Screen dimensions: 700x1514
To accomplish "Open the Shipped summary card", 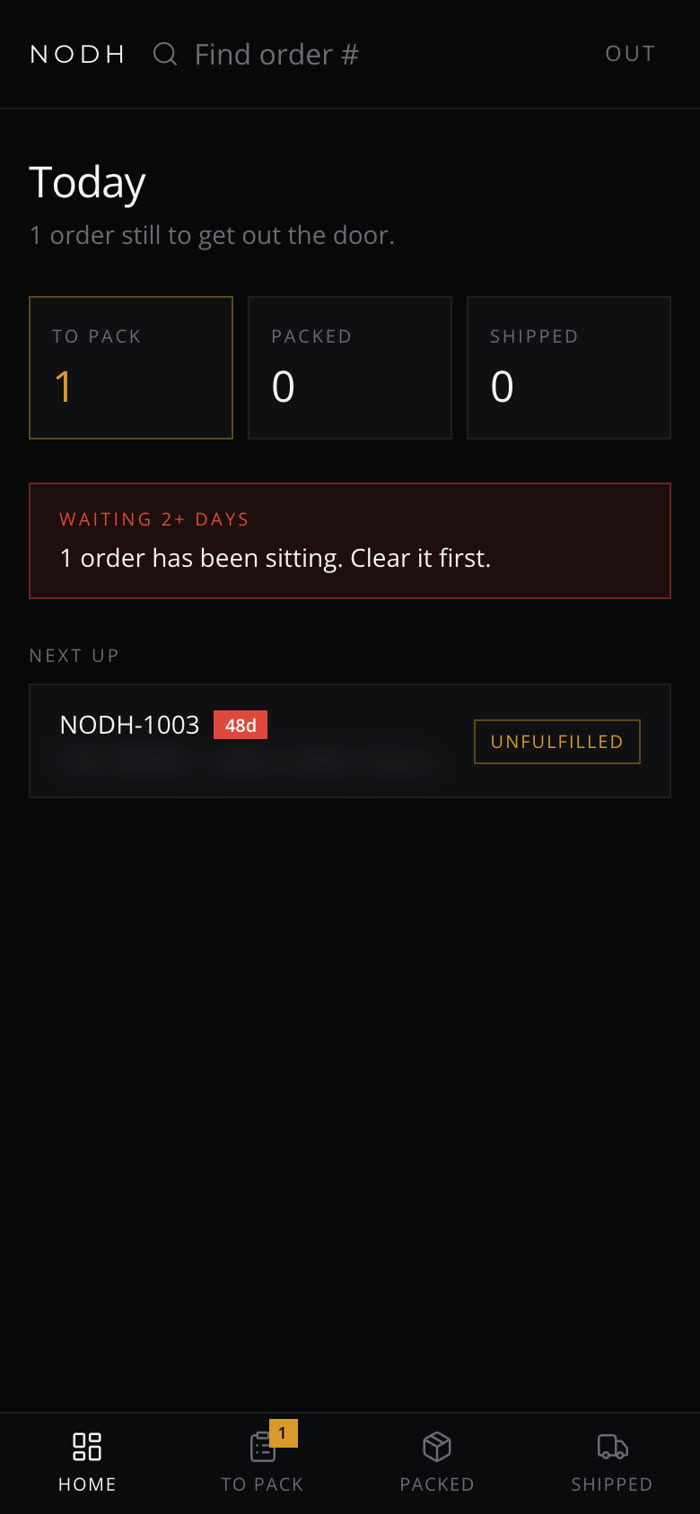I will point(569,367).
